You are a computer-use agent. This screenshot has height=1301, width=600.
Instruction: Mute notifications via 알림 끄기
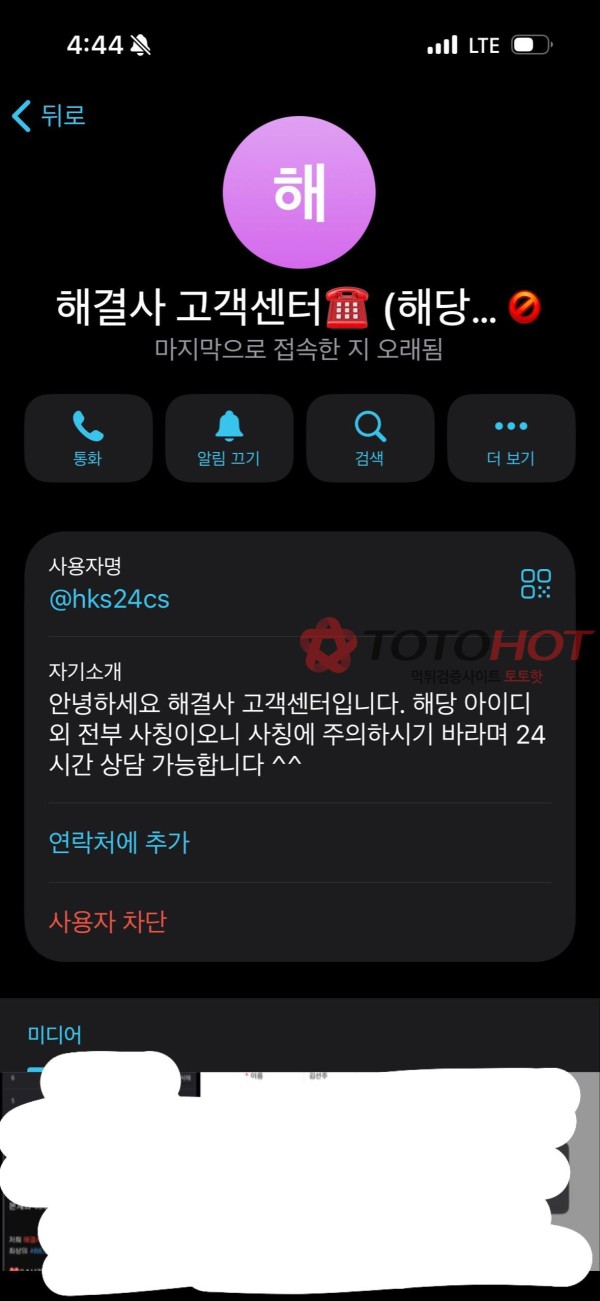(229, 438)
